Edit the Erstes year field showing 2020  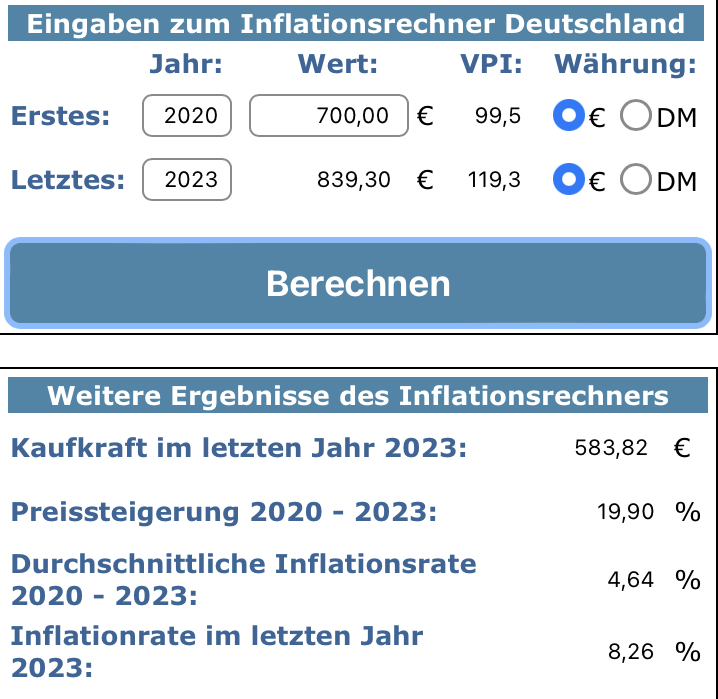point(187,115)
